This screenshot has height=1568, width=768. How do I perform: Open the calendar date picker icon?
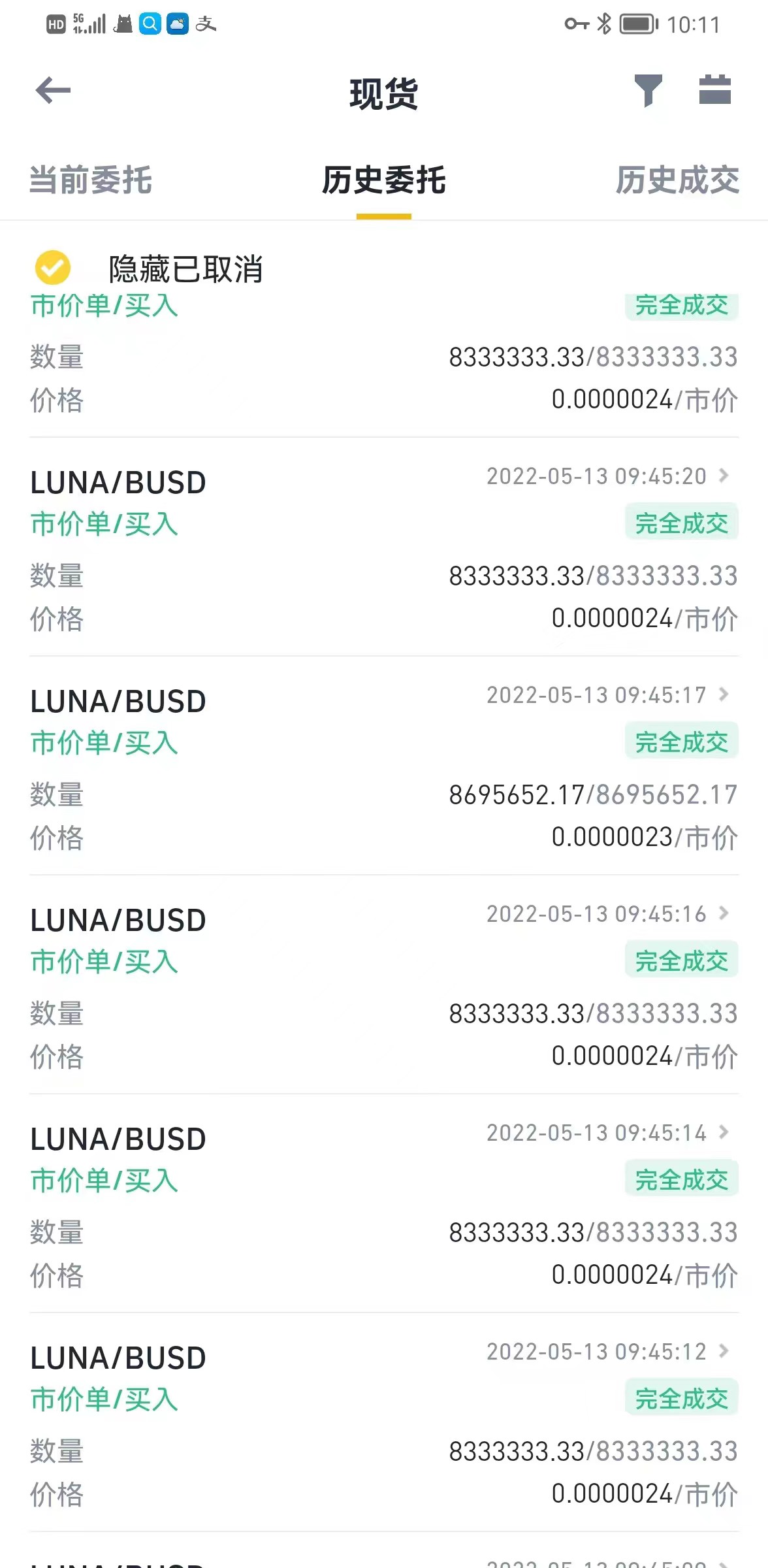pyautogui.click(x=715, y=90)
